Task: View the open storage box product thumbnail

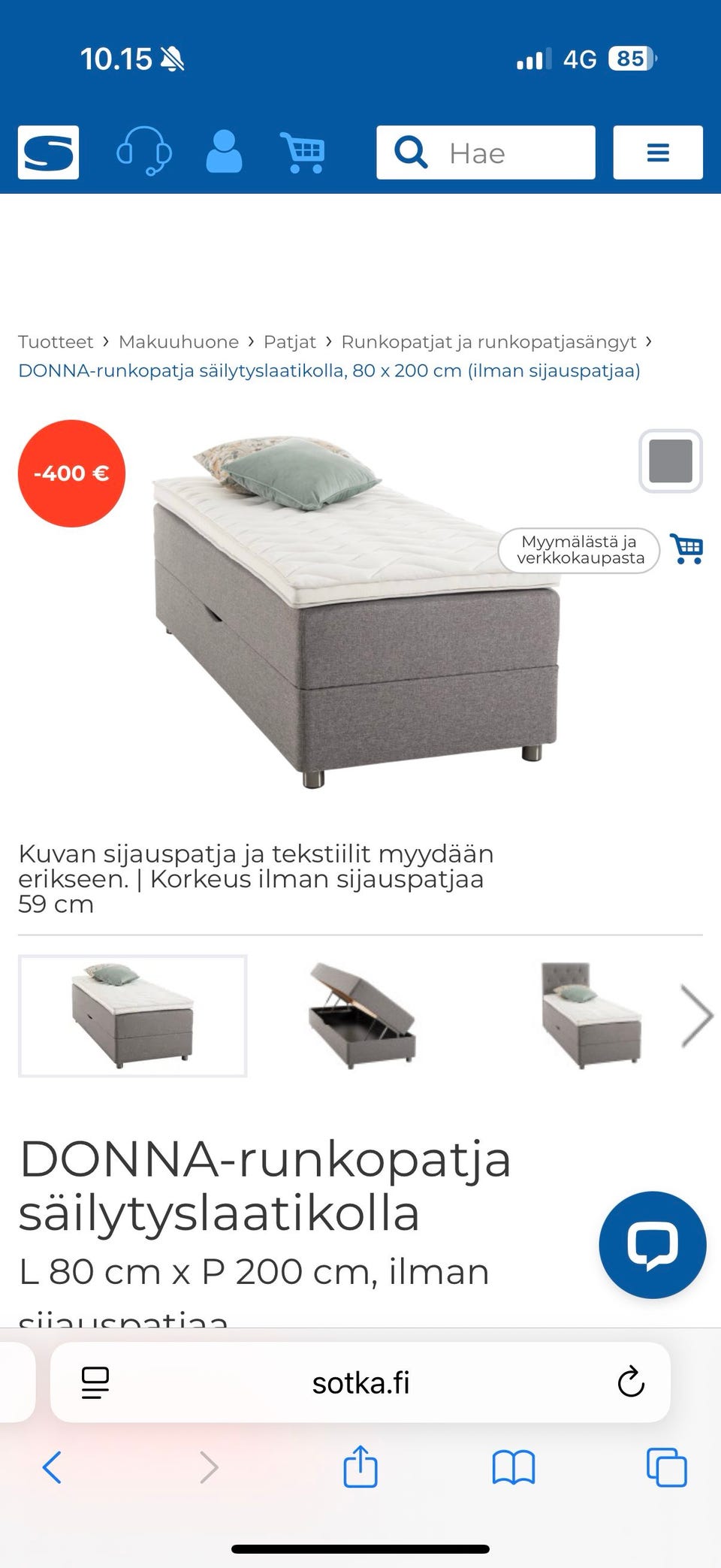Action: click(360, 1016)
